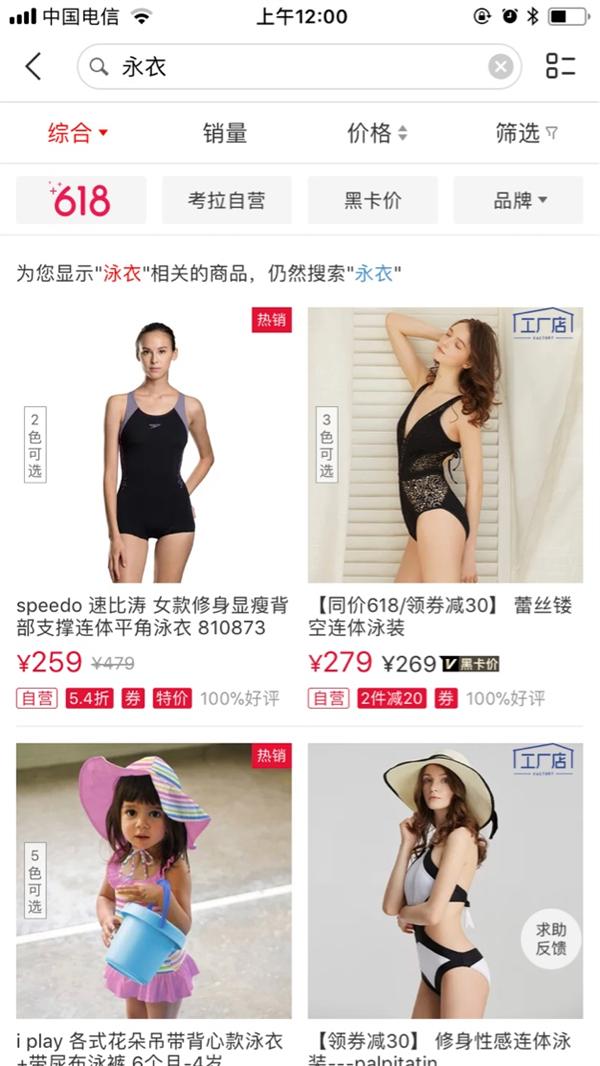Image resolution: width=600 pixels, height=1066 pixels.
Task: Filter by 考拉自营 products
Action: coord(227,200)
